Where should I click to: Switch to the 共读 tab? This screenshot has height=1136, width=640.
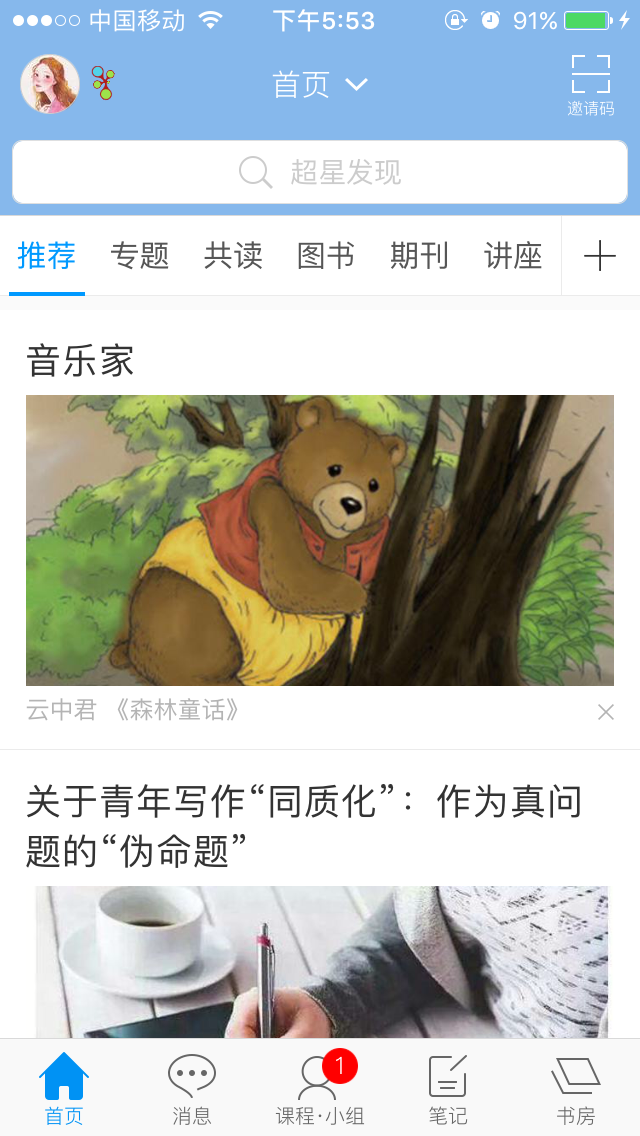click(233, 256)
